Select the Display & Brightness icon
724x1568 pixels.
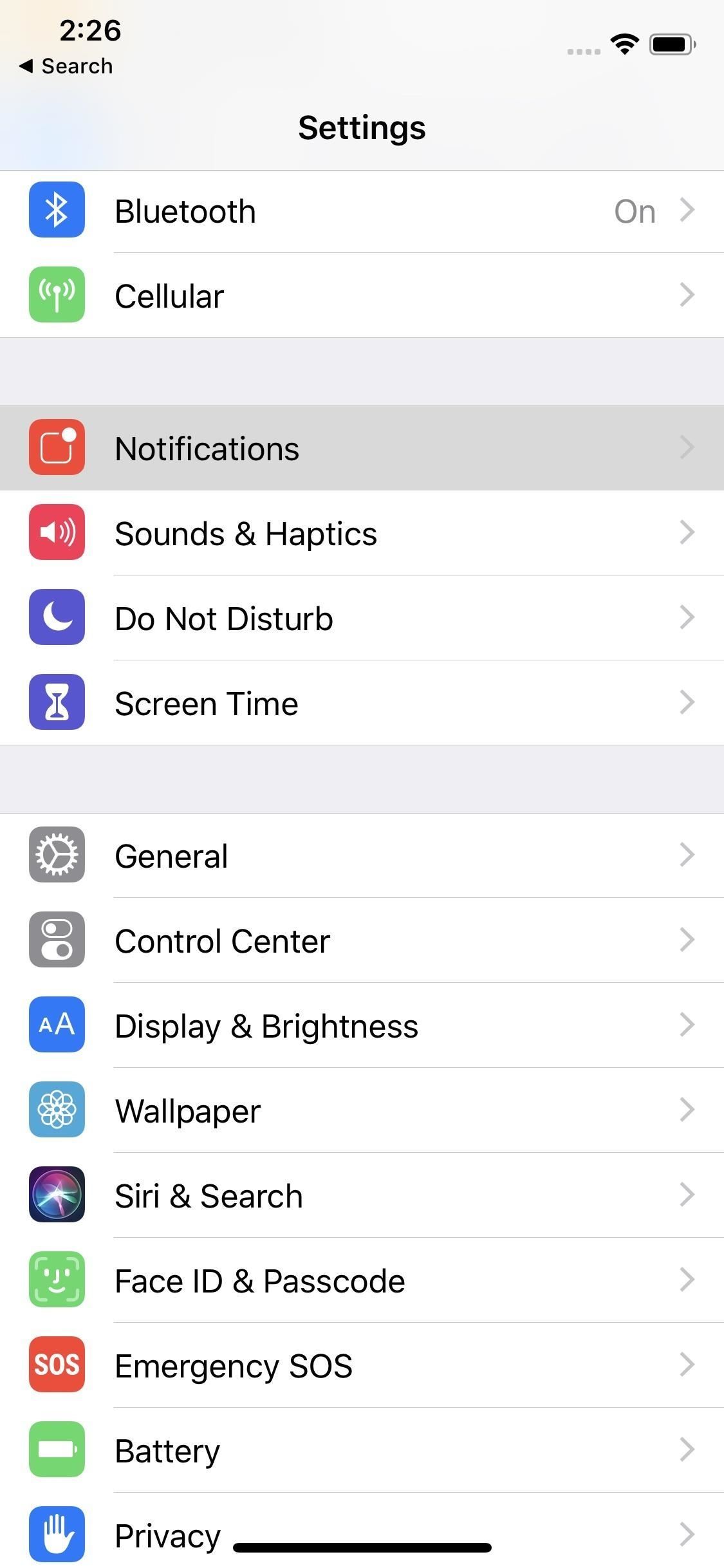point(57,1025)
